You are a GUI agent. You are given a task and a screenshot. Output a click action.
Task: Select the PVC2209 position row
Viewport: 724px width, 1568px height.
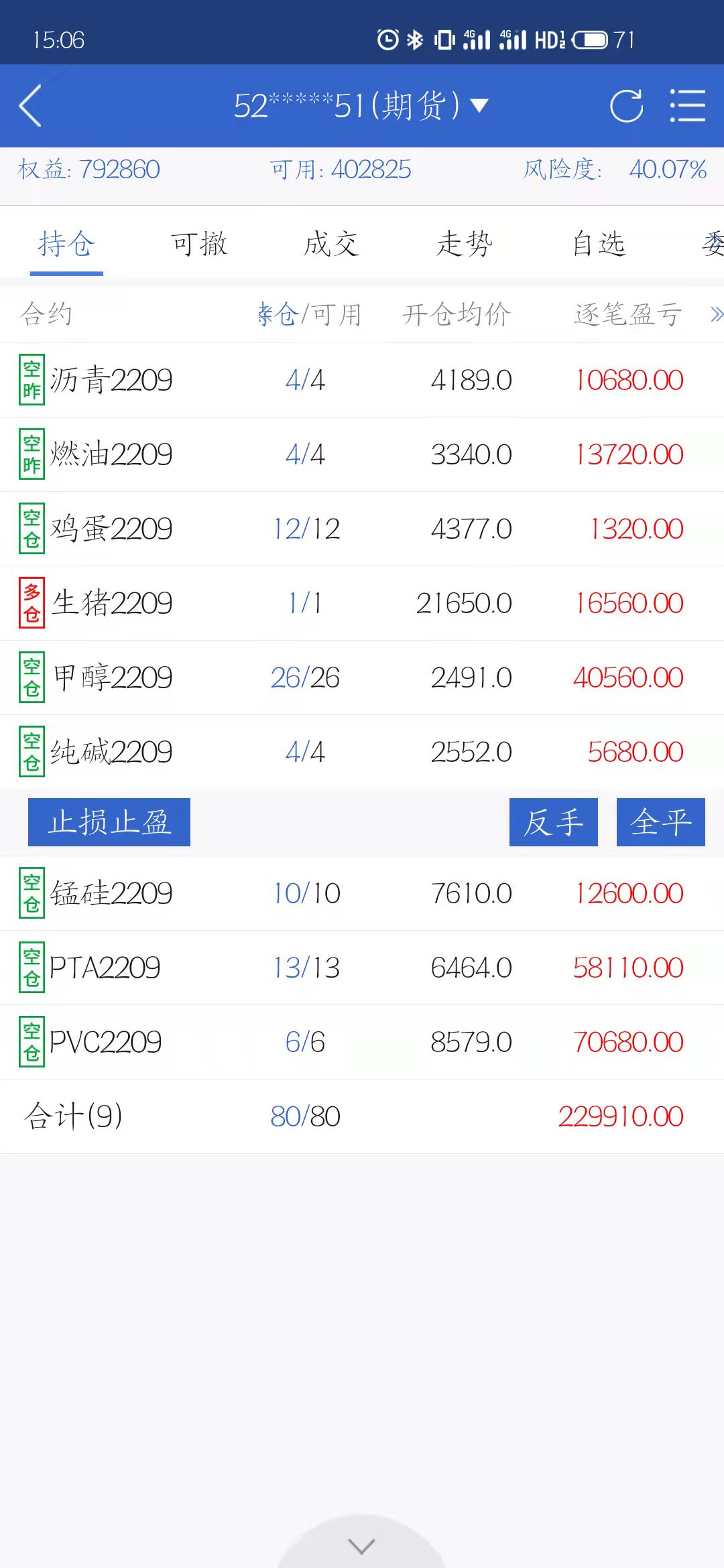point(362,1042)
